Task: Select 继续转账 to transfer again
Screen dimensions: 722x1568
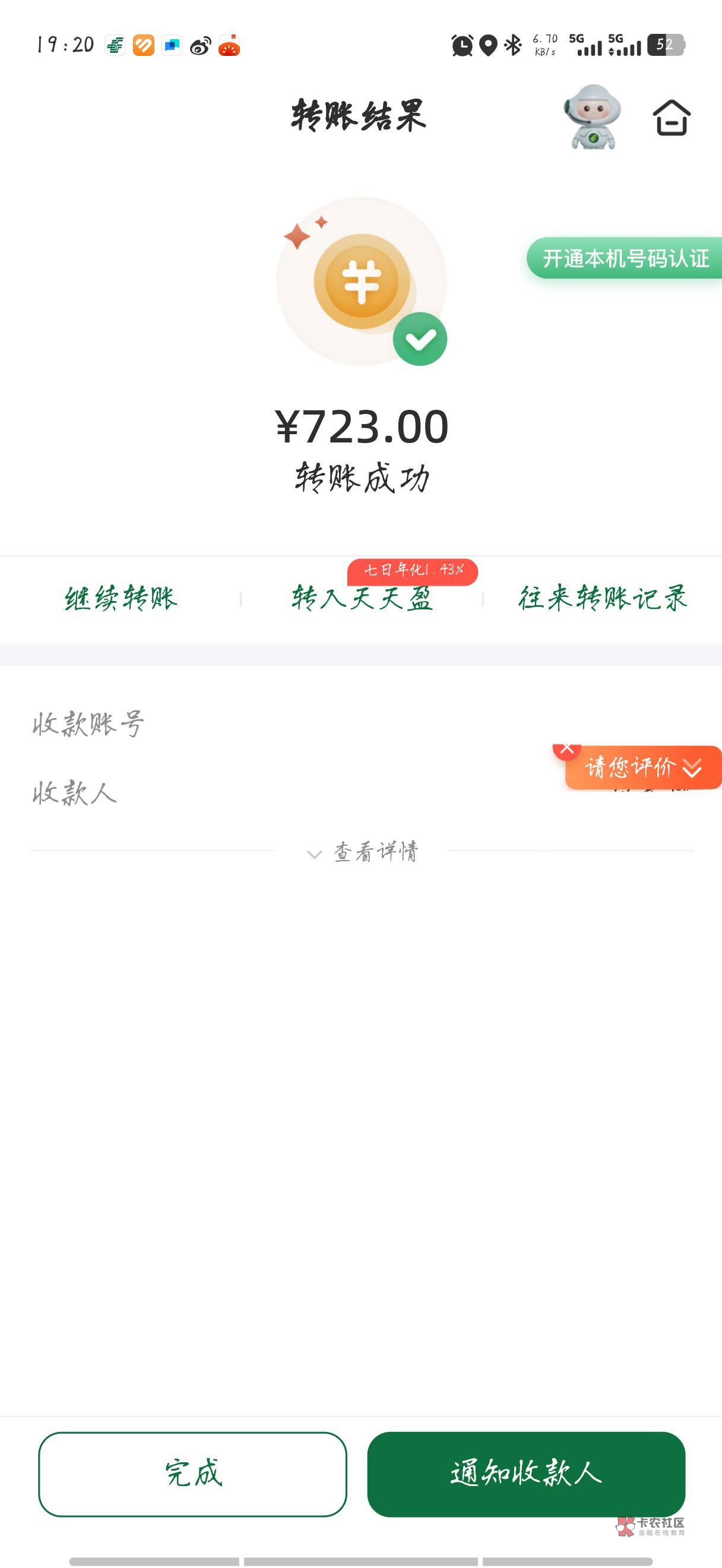Action: pos(121,598)
